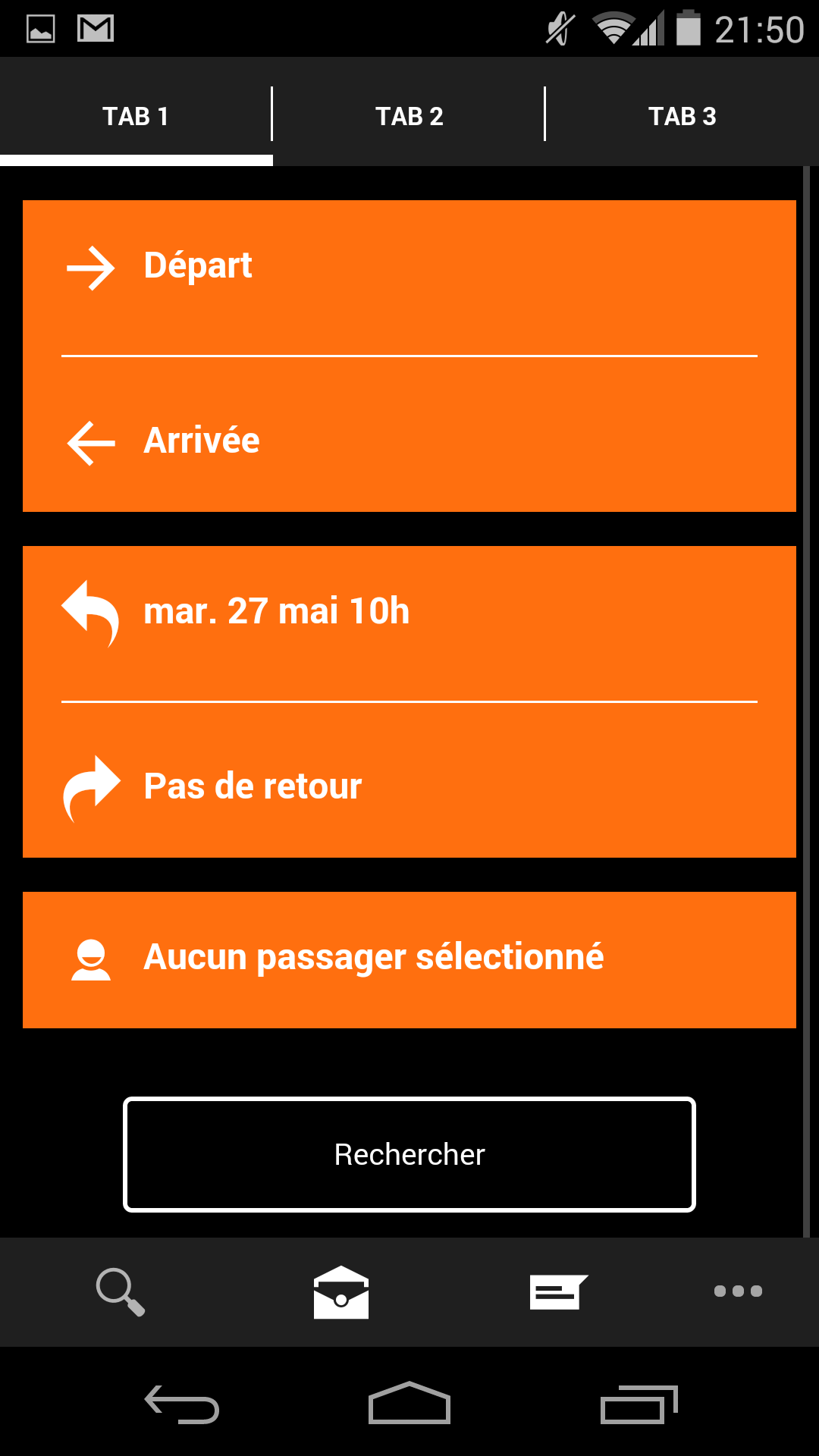Image resolution: width=819 pixels, height=1456 pixels.
Task: Switch to TAB 1
Action: pos(136,116)
